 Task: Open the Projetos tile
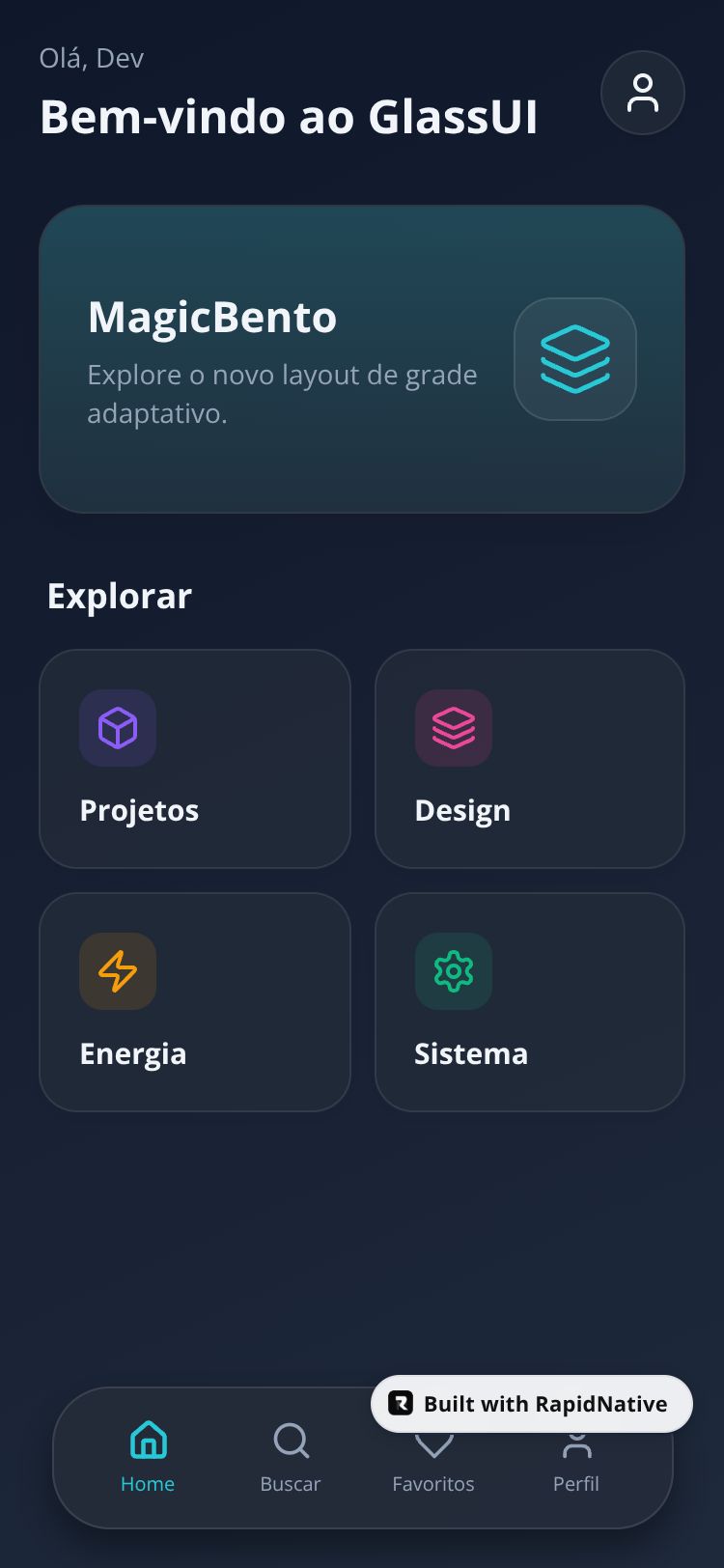pyautogui.click(x=194, y=759)
